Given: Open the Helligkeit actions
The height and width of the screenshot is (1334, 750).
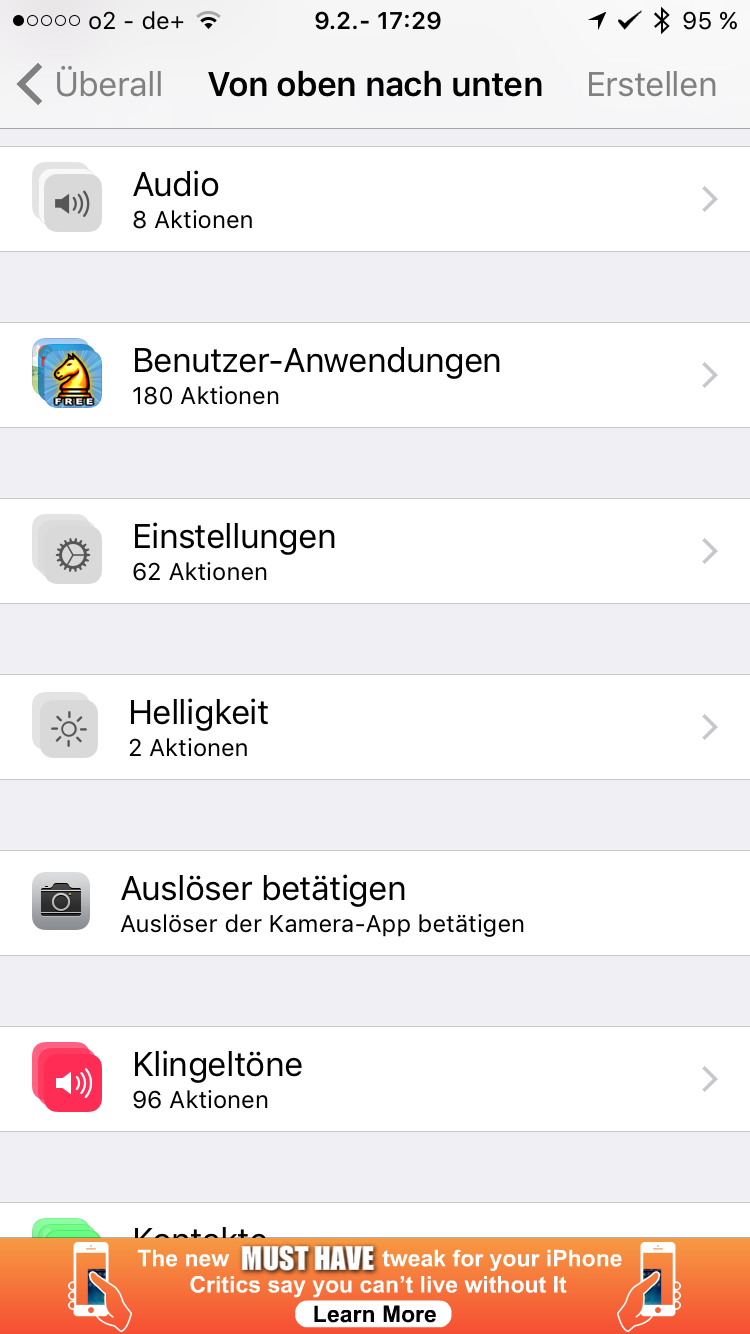Looking at the screenshot, I should tap(375, 728).
